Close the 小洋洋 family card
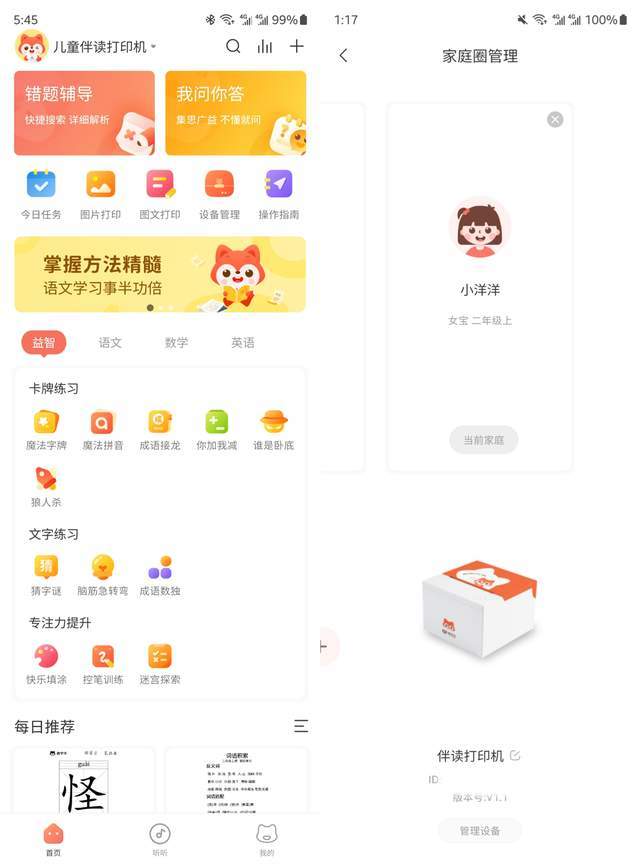This screenshot has width=640, height=864. (555, 120)
